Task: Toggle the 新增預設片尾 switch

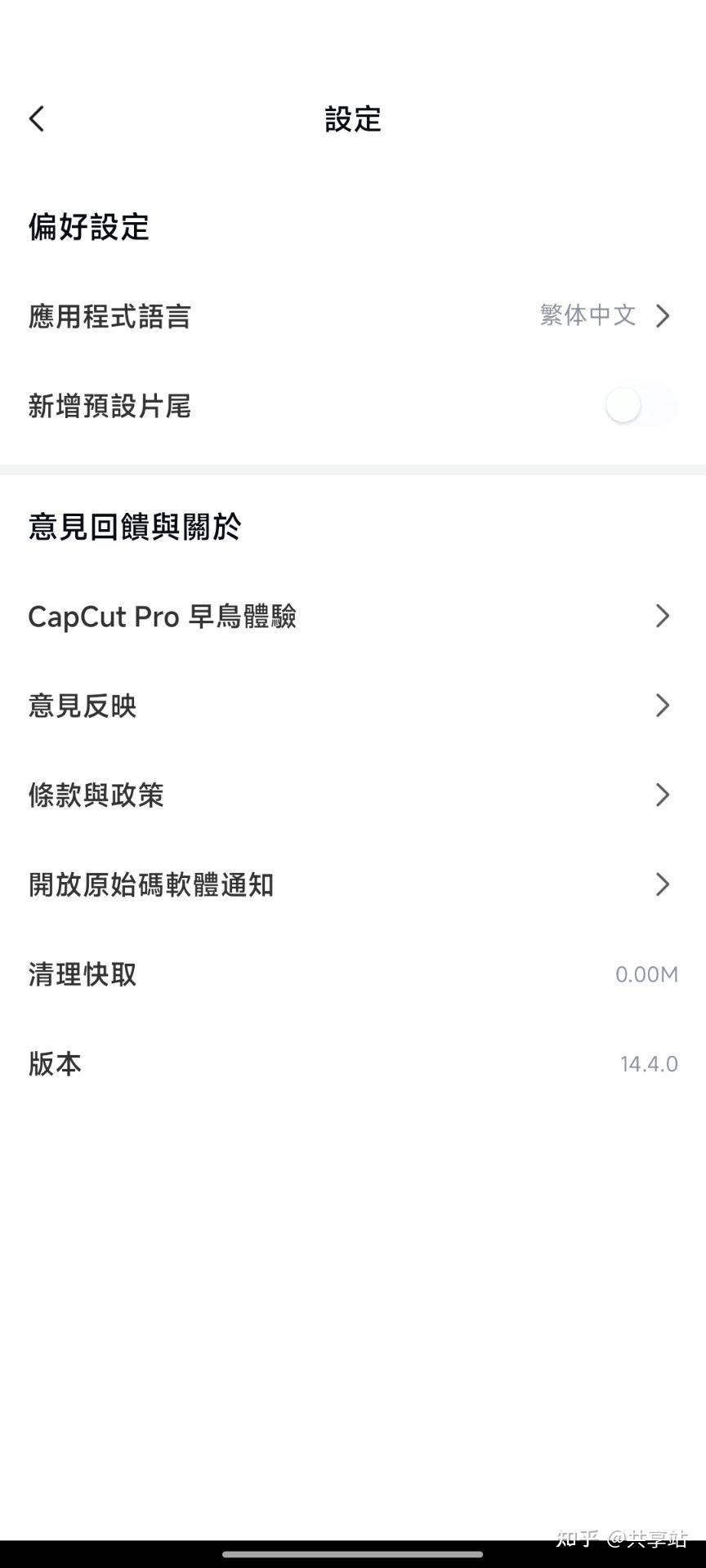Action: tap(640, 406)
